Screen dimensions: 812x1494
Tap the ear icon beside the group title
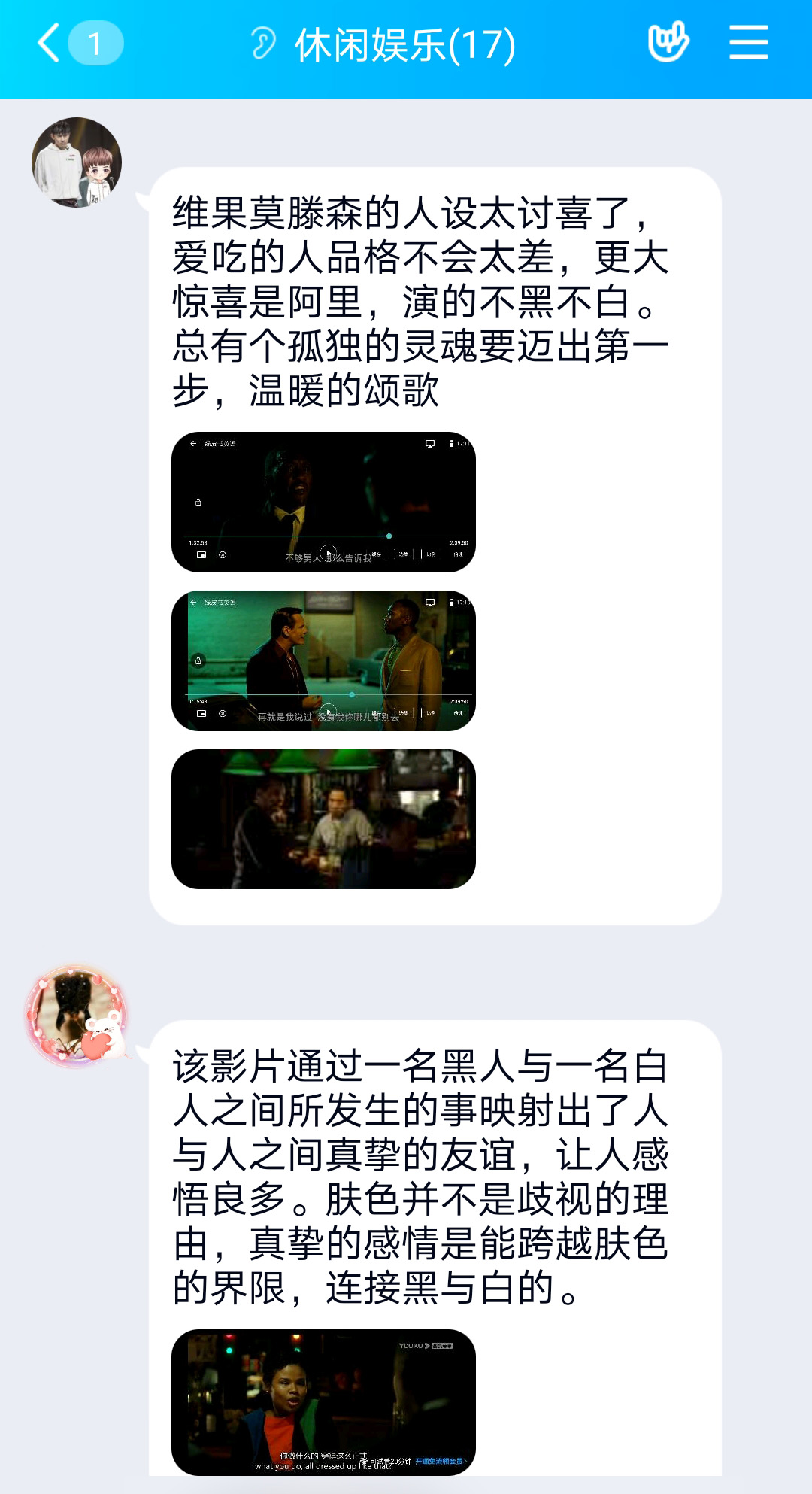tap(263, 44)
